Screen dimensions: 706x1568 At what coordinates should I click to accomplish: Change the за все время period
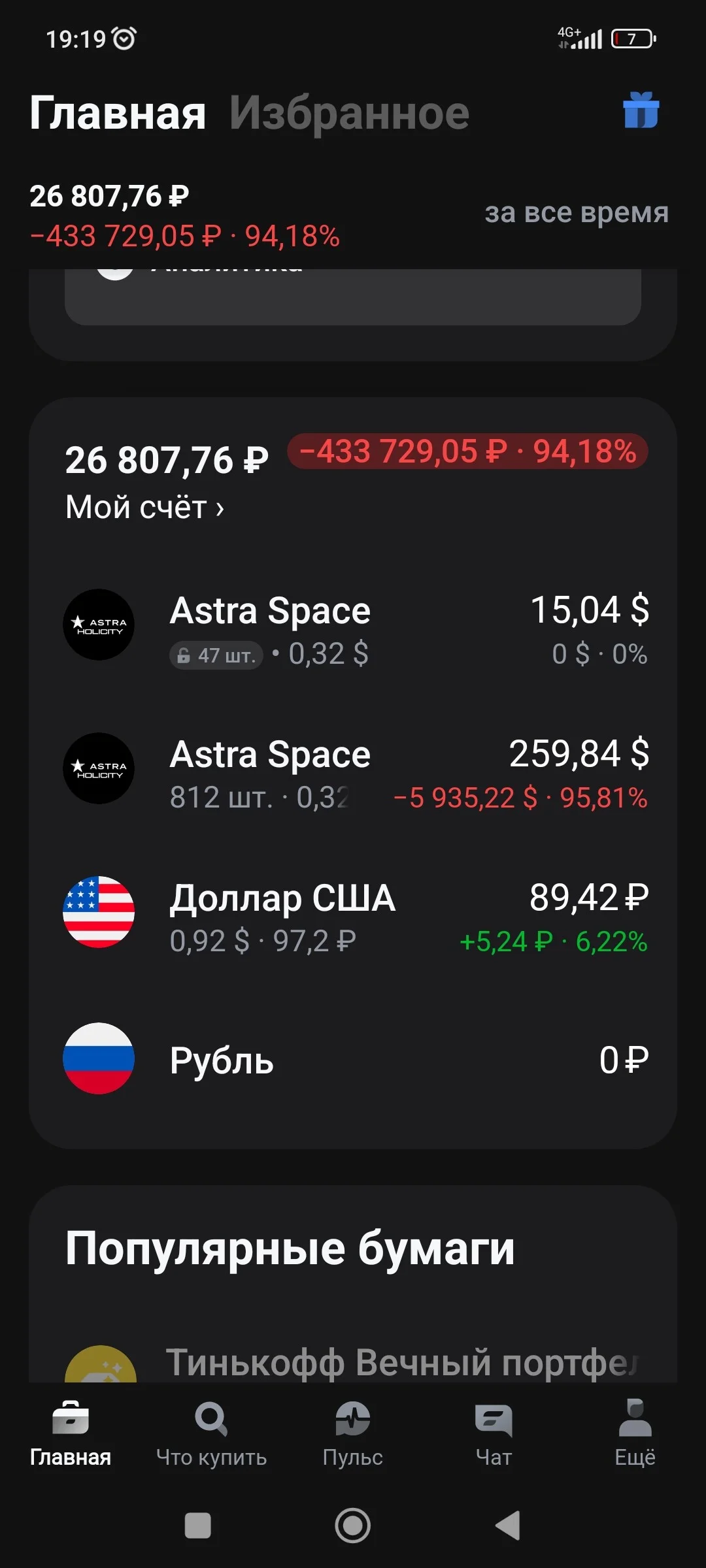coord(576,212)
